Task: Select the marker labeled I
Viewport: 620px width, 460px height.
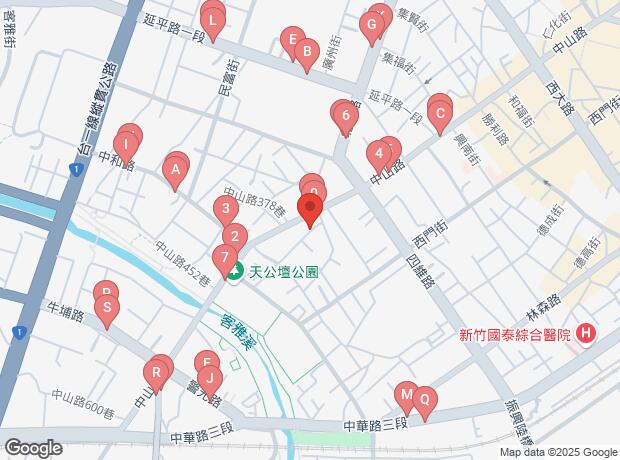Action: pyautogui.click(x=127, y=144)
